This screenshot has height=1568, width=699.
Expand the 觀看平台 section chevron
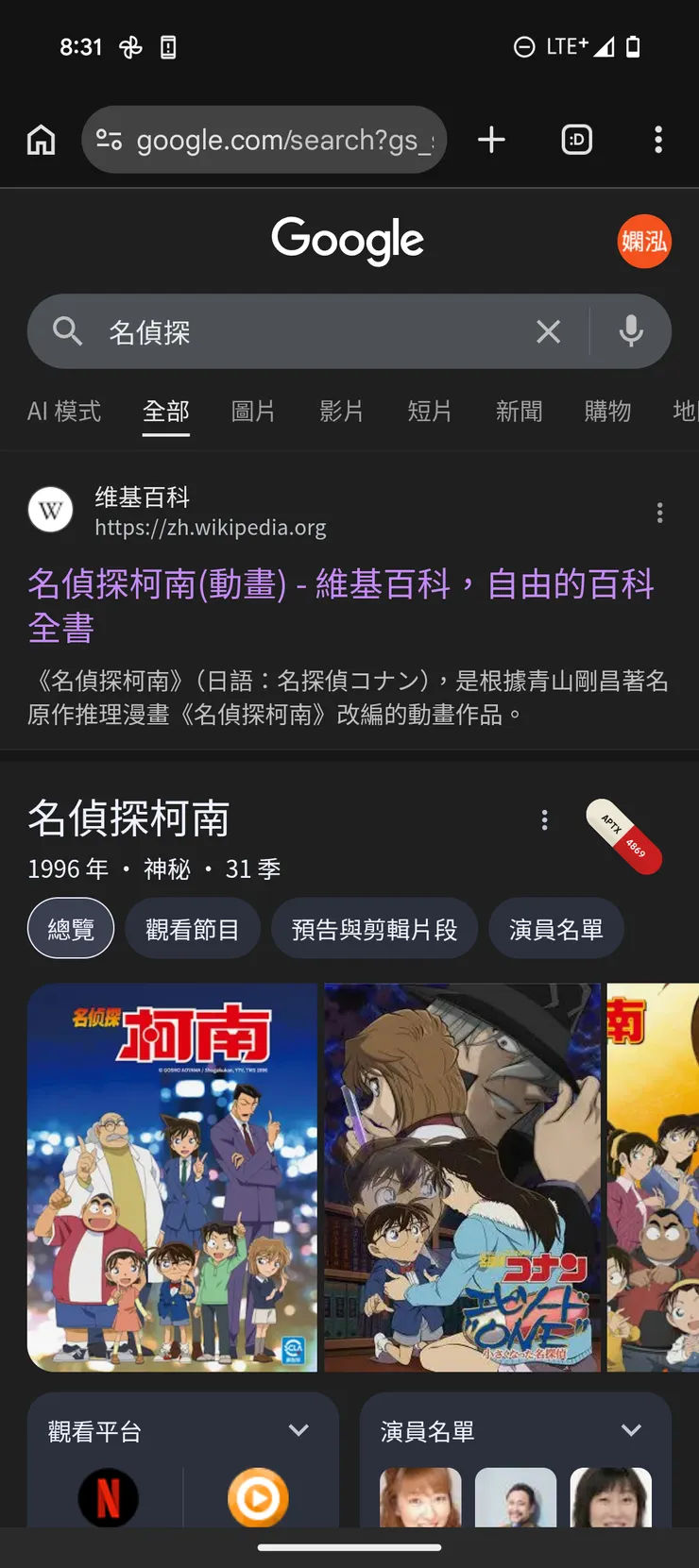[300, 1431]
